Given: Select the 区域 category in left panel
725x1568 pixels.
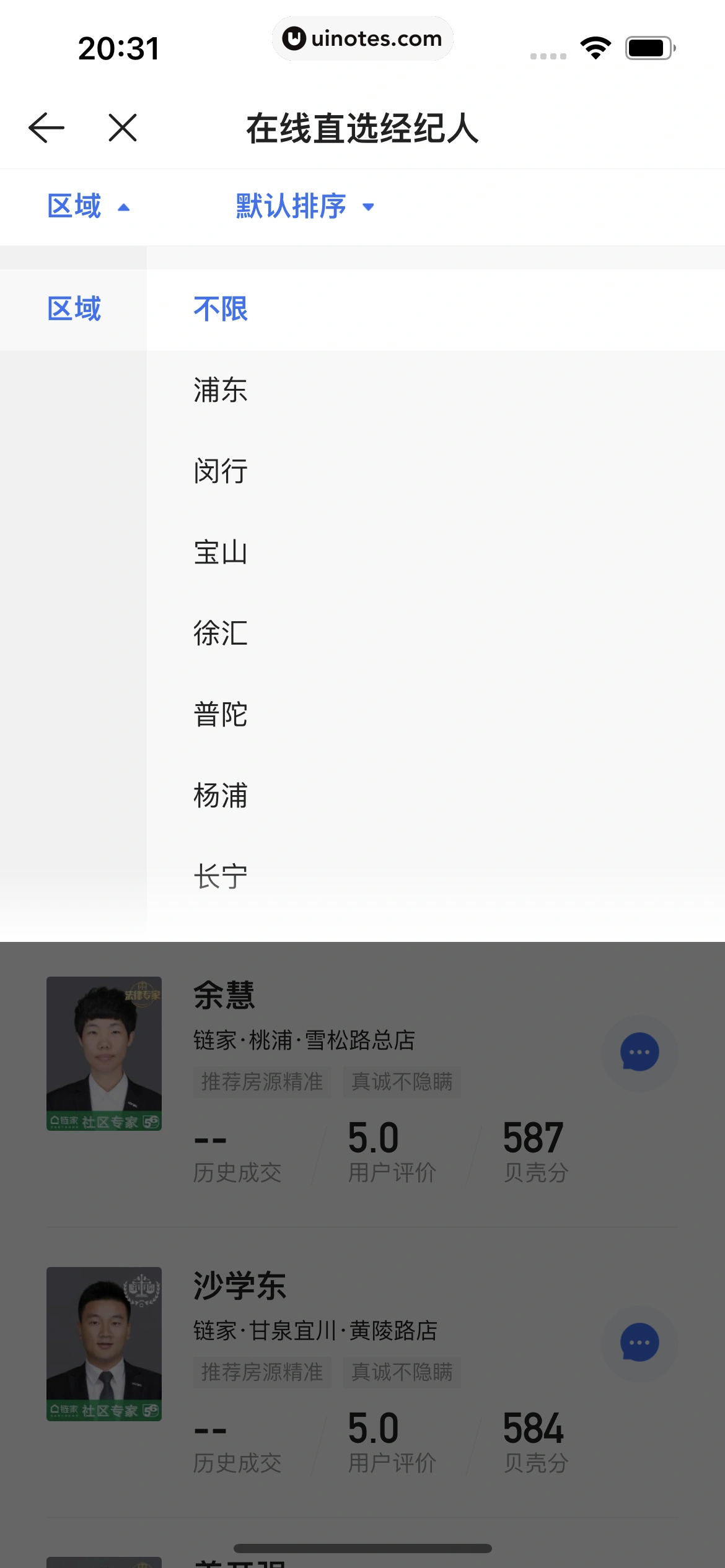Looking at the screenshot, I should (74, 309).
